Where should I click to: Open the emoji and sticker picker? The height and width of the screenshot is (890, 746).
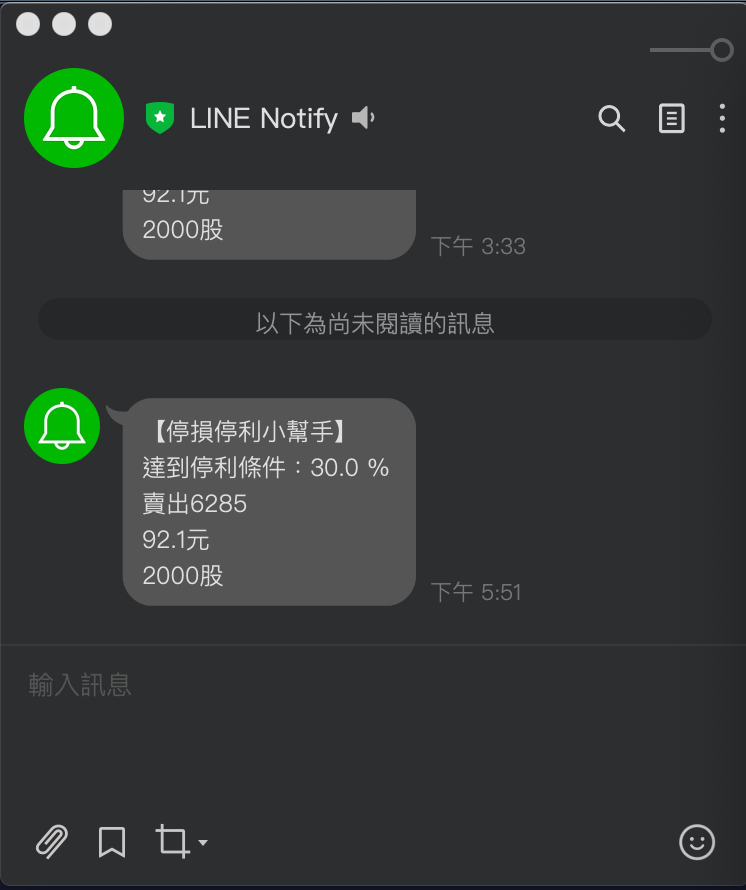click(697, 842)
